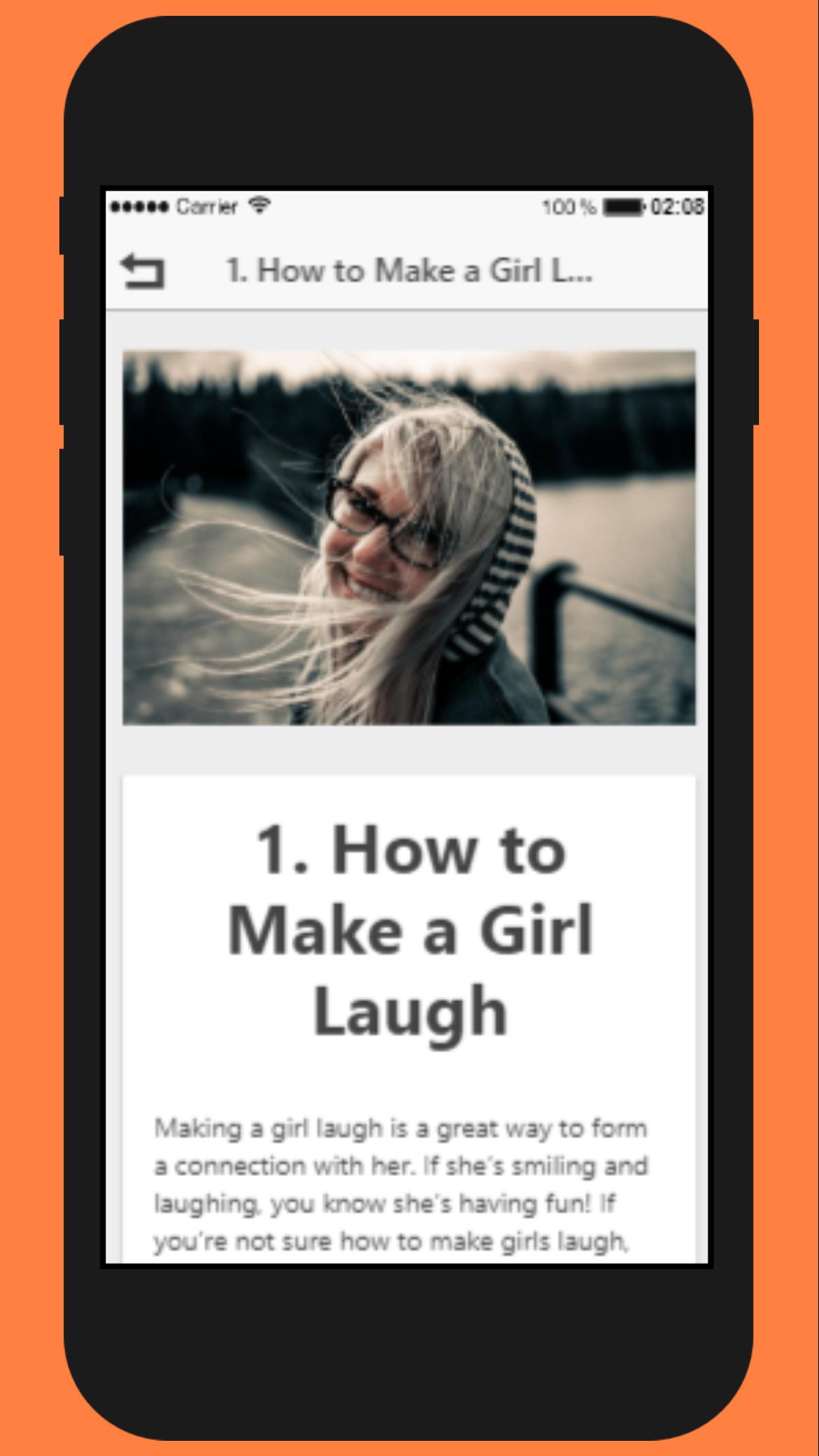The width and height of the screenshot is (819, 1456).
Task: Select the Wi-Fi status icon
Action: tap(258, 206)
